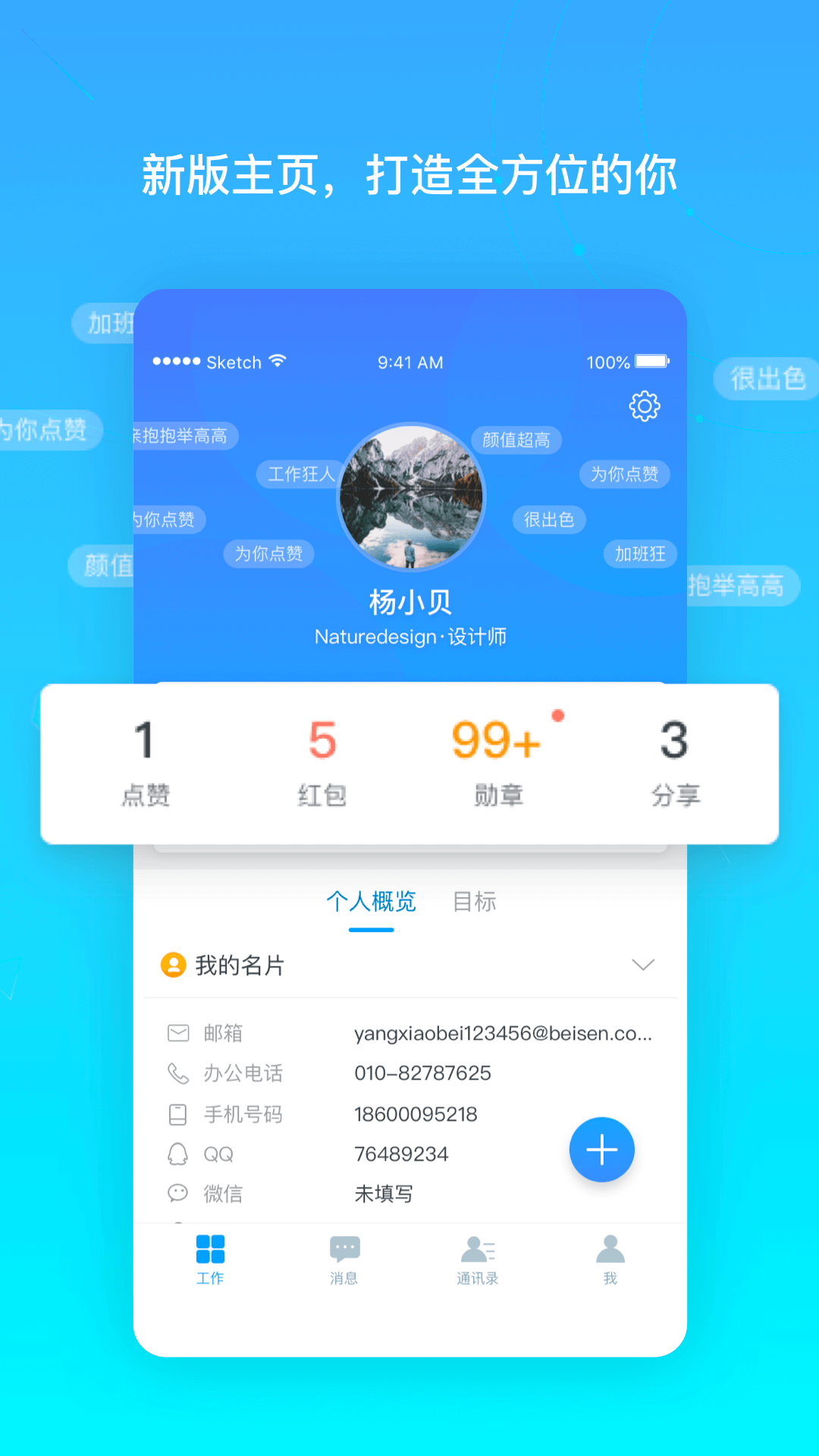Screen dimensions: 819x1456
Task: Open the 红包 count showing 5
Action: tap(322, 758)
